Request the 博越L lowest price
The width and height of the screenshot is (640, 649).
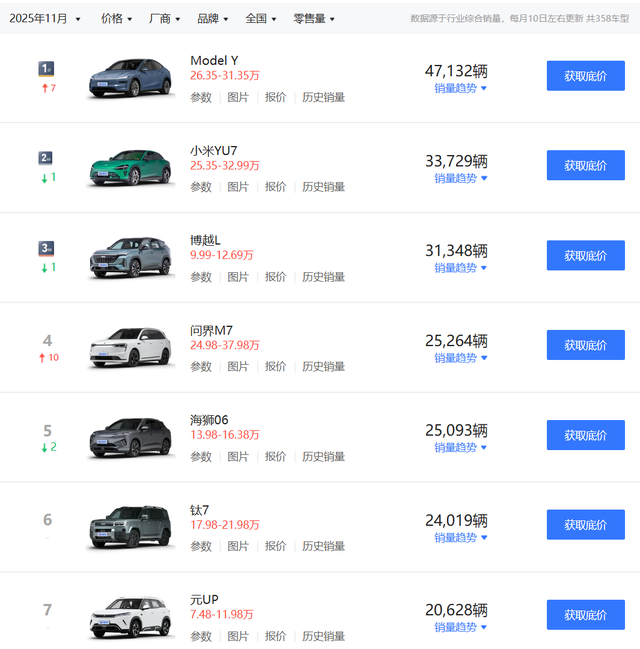(x=585, y=255)
